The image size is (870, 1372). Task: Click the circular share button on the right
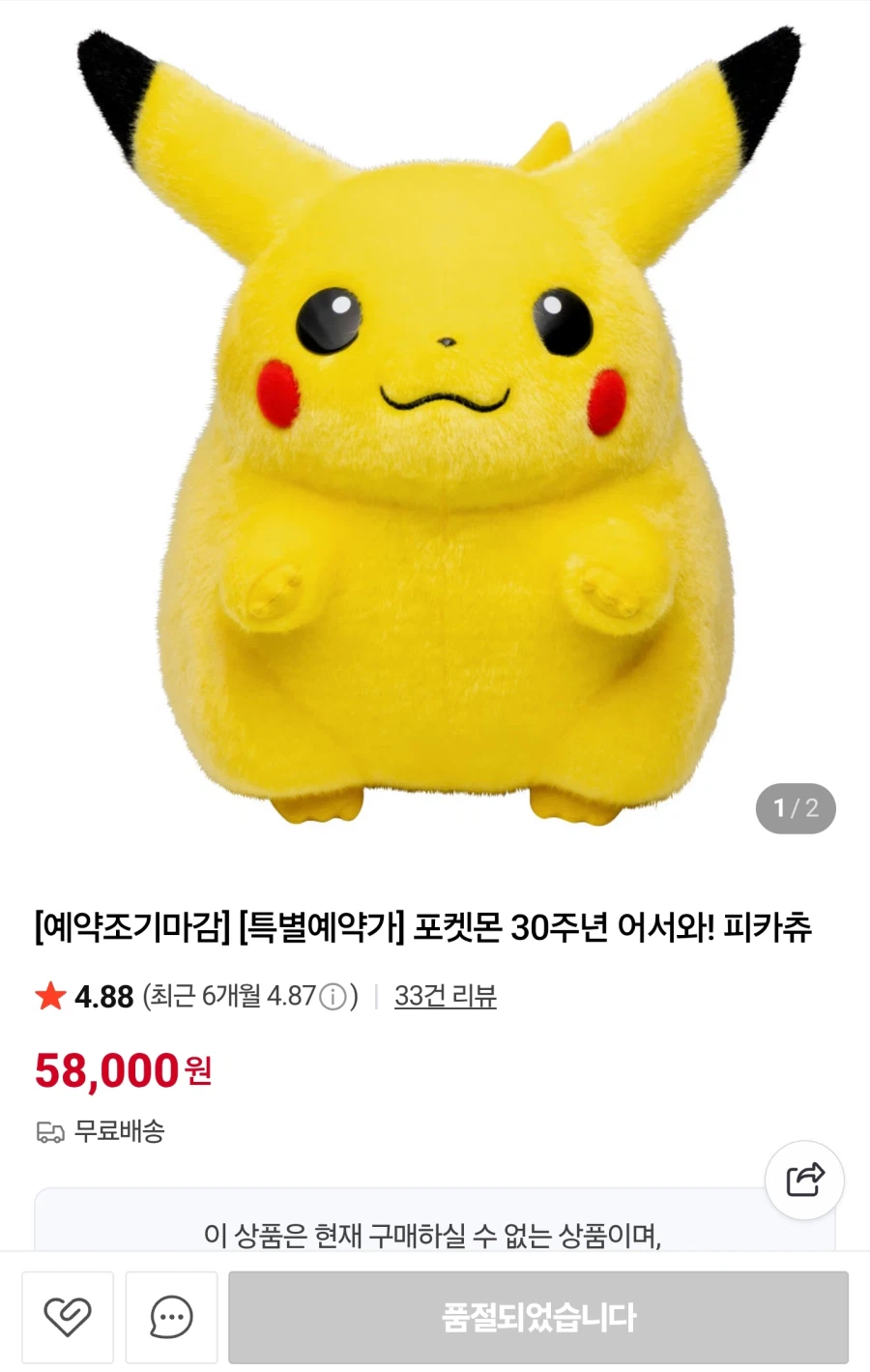coord(804,1180)
